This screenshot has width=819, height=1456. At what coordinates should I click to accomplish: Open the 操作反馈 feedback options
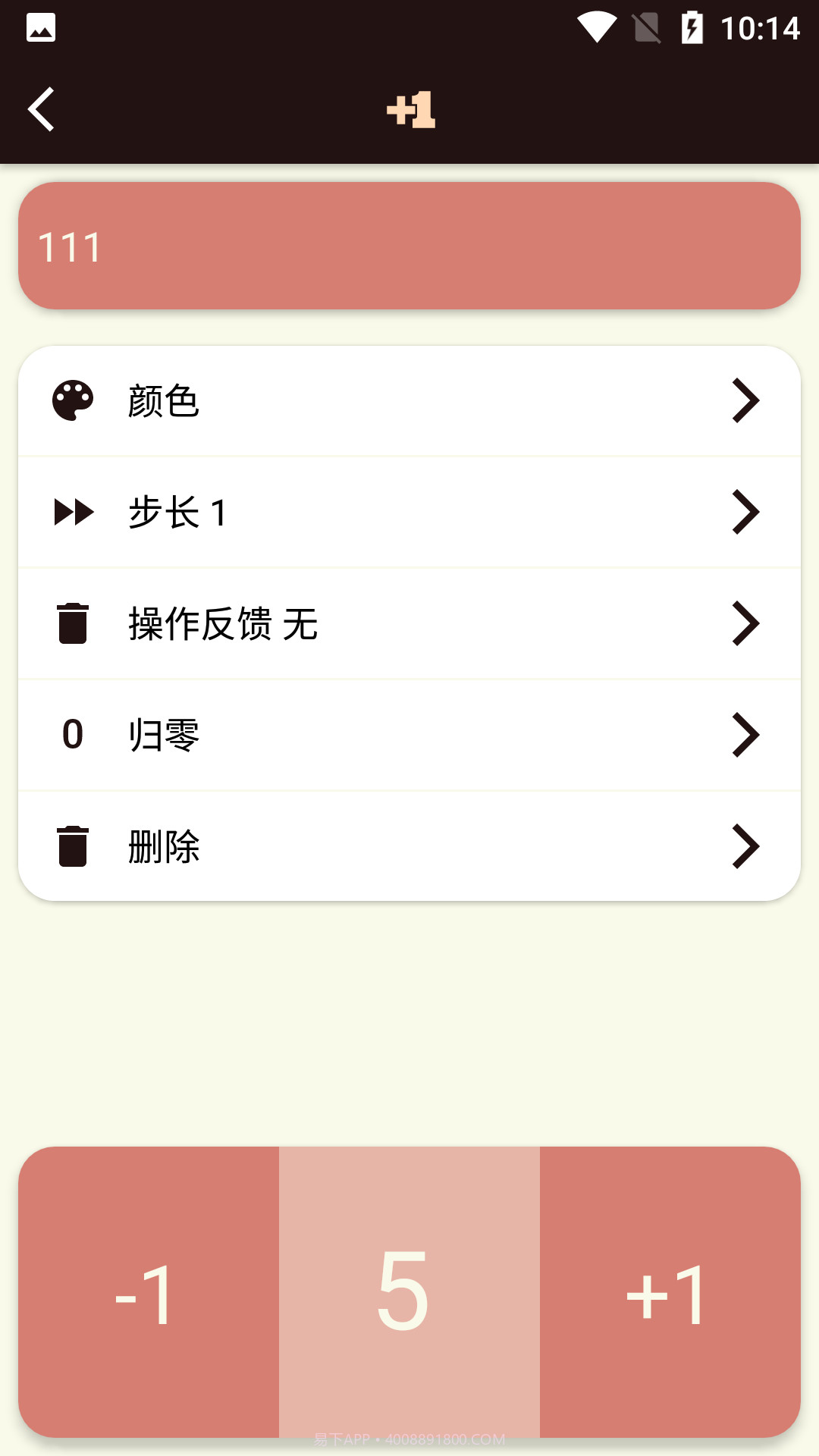(x=409, y=623)
